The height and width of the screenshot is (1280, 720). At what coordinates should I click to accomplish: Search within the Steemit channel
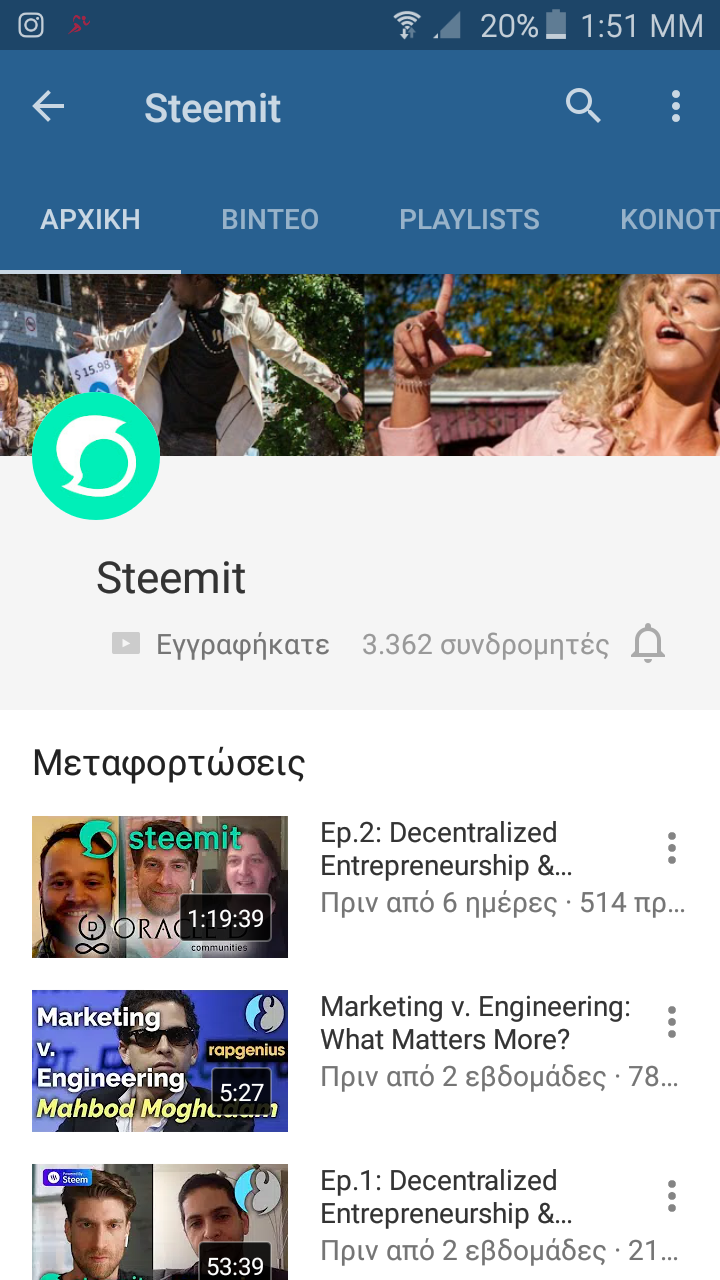click(583, 105)
